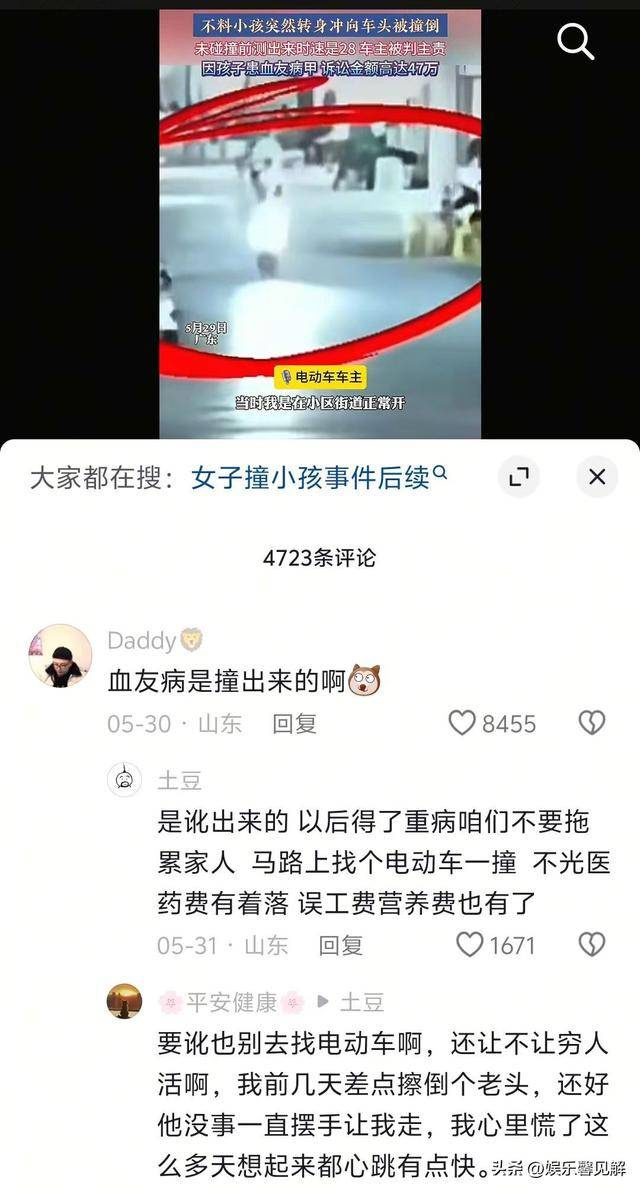Open the search magnifier icon
The width and height of the screenshot is (640, 1191).
pyautogui.click(x=576, y=42)
